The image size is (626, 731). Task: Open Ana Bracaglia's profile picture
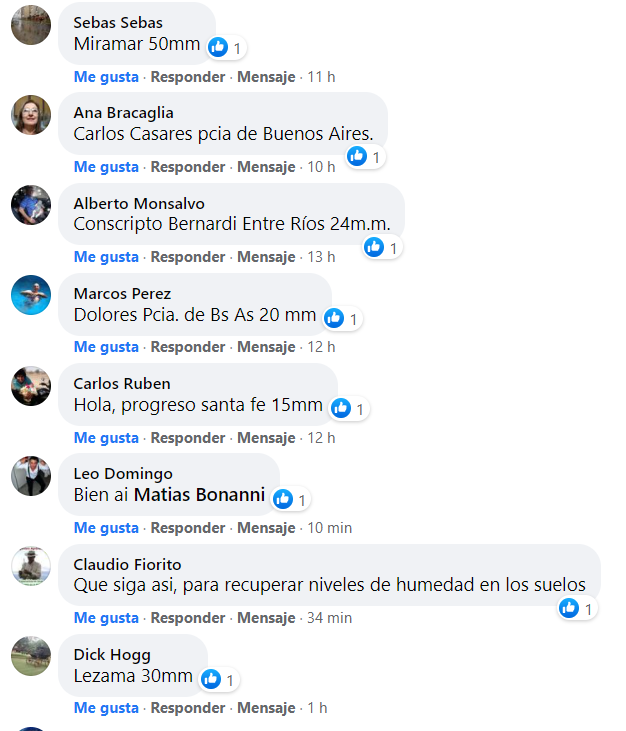[x=31, y=115]
